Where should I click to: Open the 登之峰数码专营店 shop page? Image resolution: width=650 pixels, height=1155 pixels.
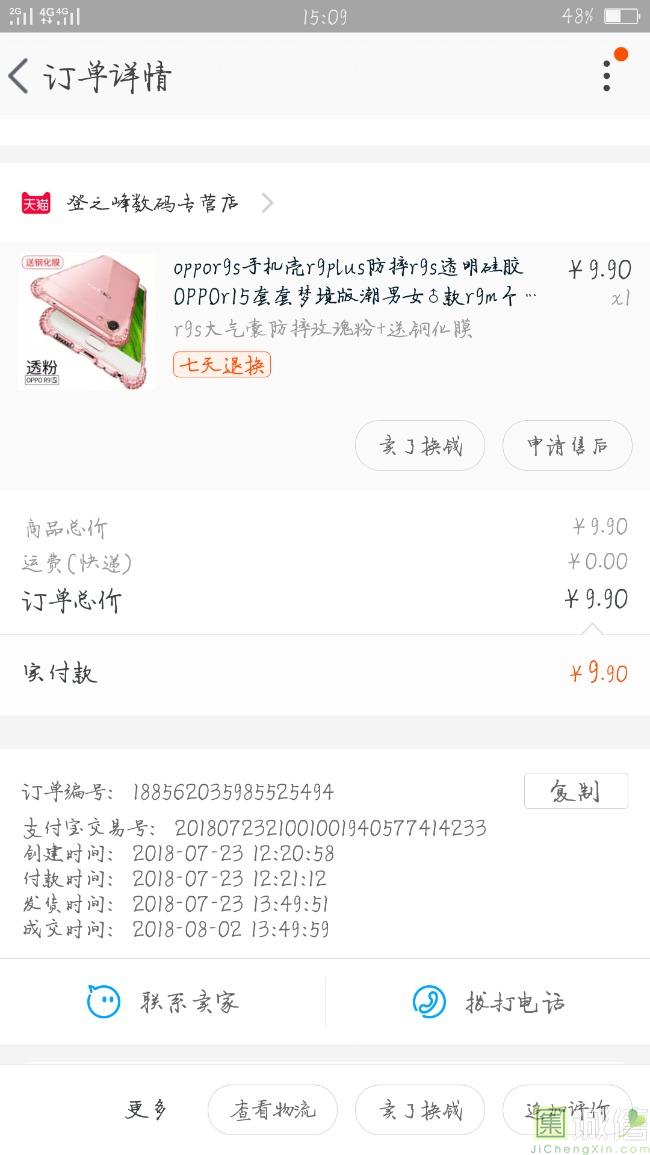153,203
